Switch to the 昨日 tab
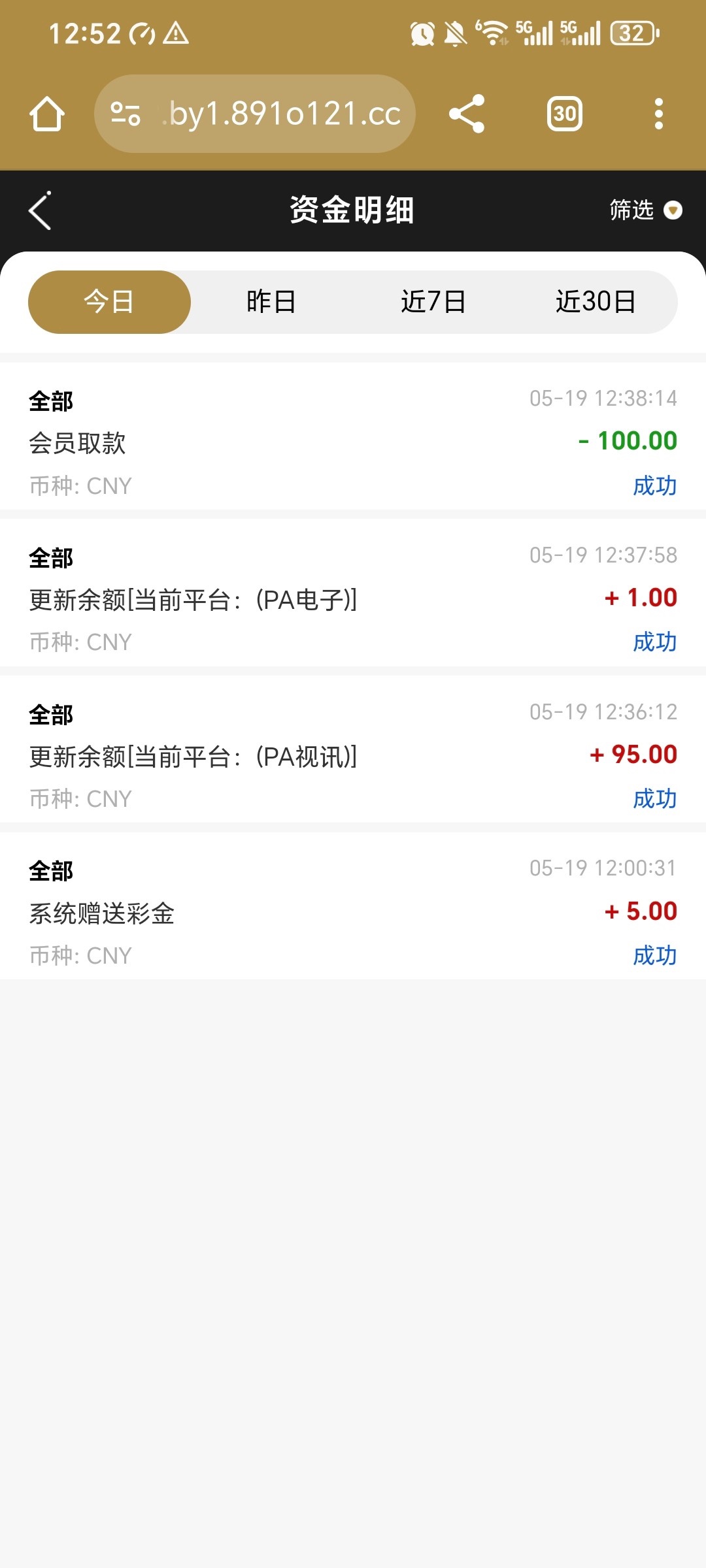This screenshot has height=1568, width=706. (272, 301)
